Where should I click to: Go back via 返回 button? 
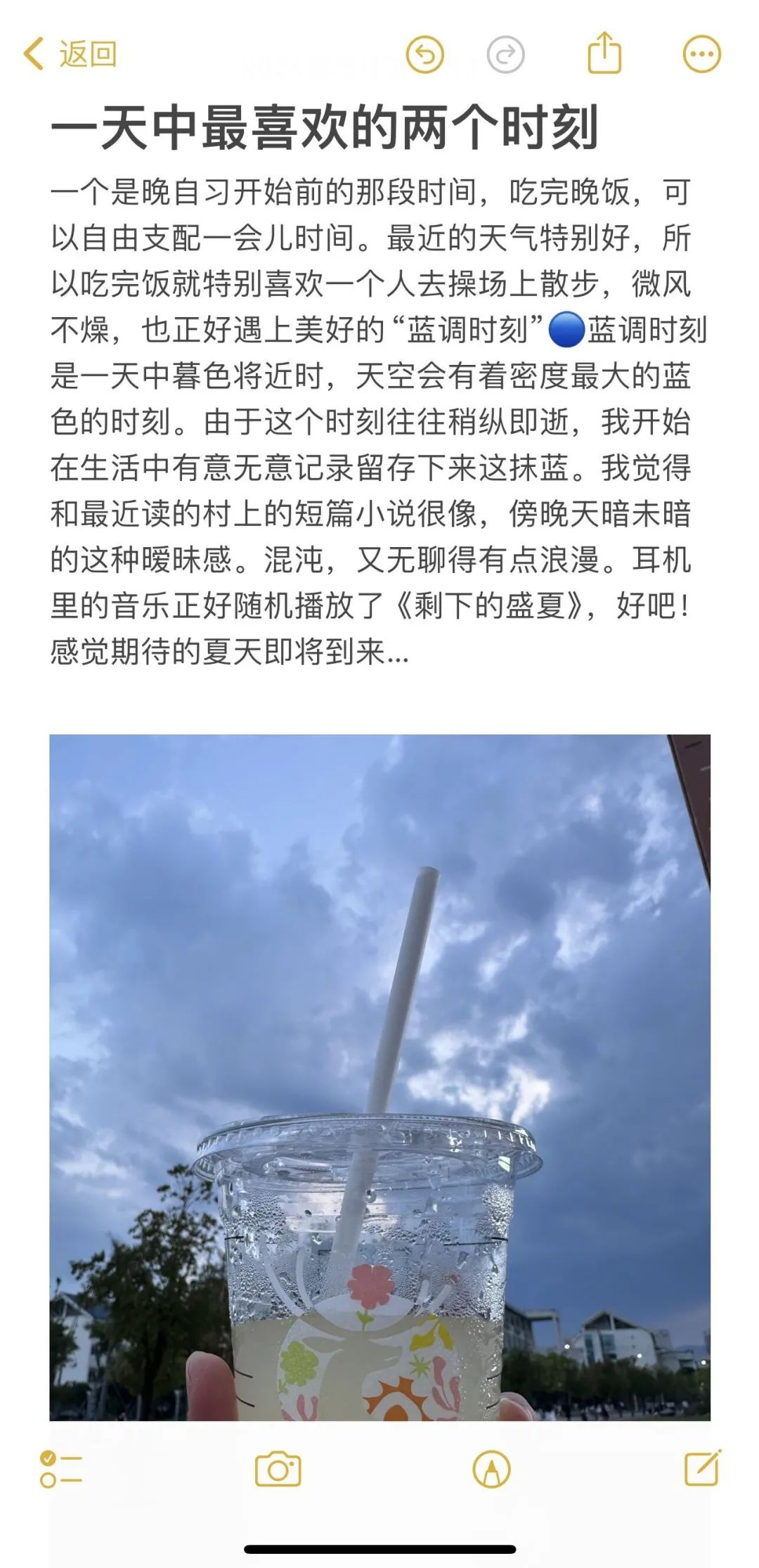pyautogui.click(x=70, y=54)
